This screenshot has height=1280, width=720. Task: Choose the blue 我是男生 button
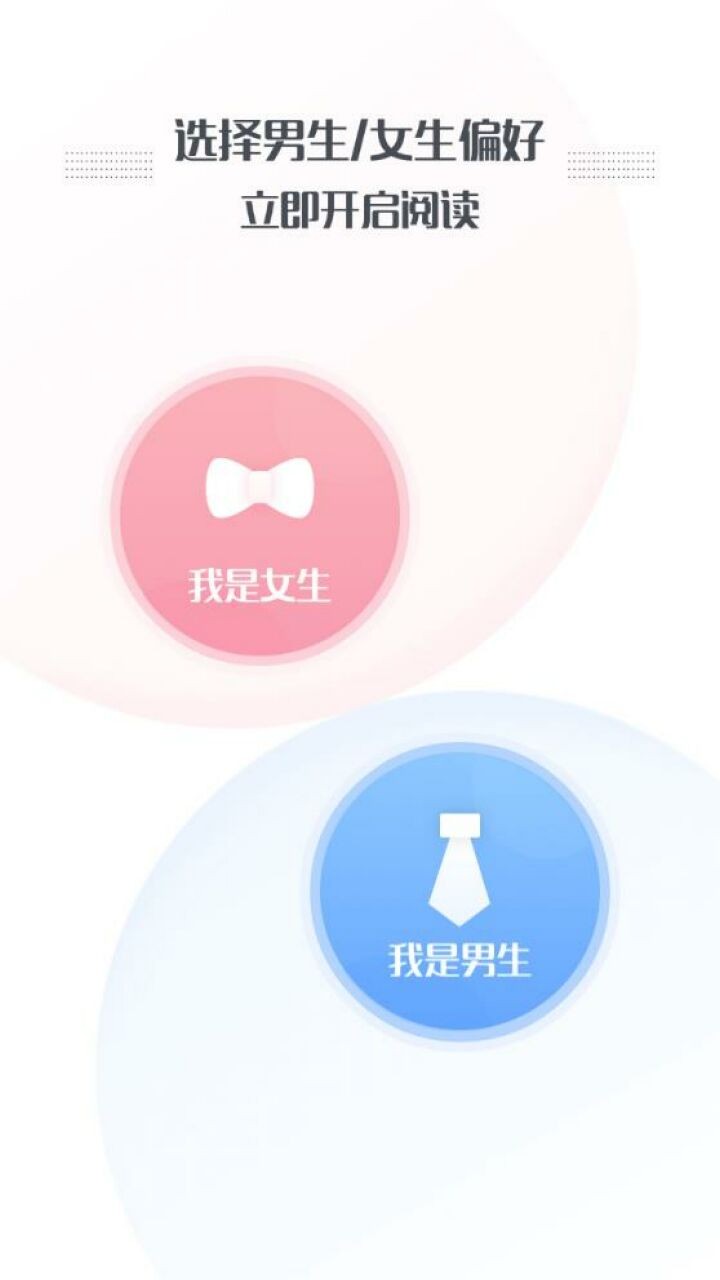[x=459, y=893]
